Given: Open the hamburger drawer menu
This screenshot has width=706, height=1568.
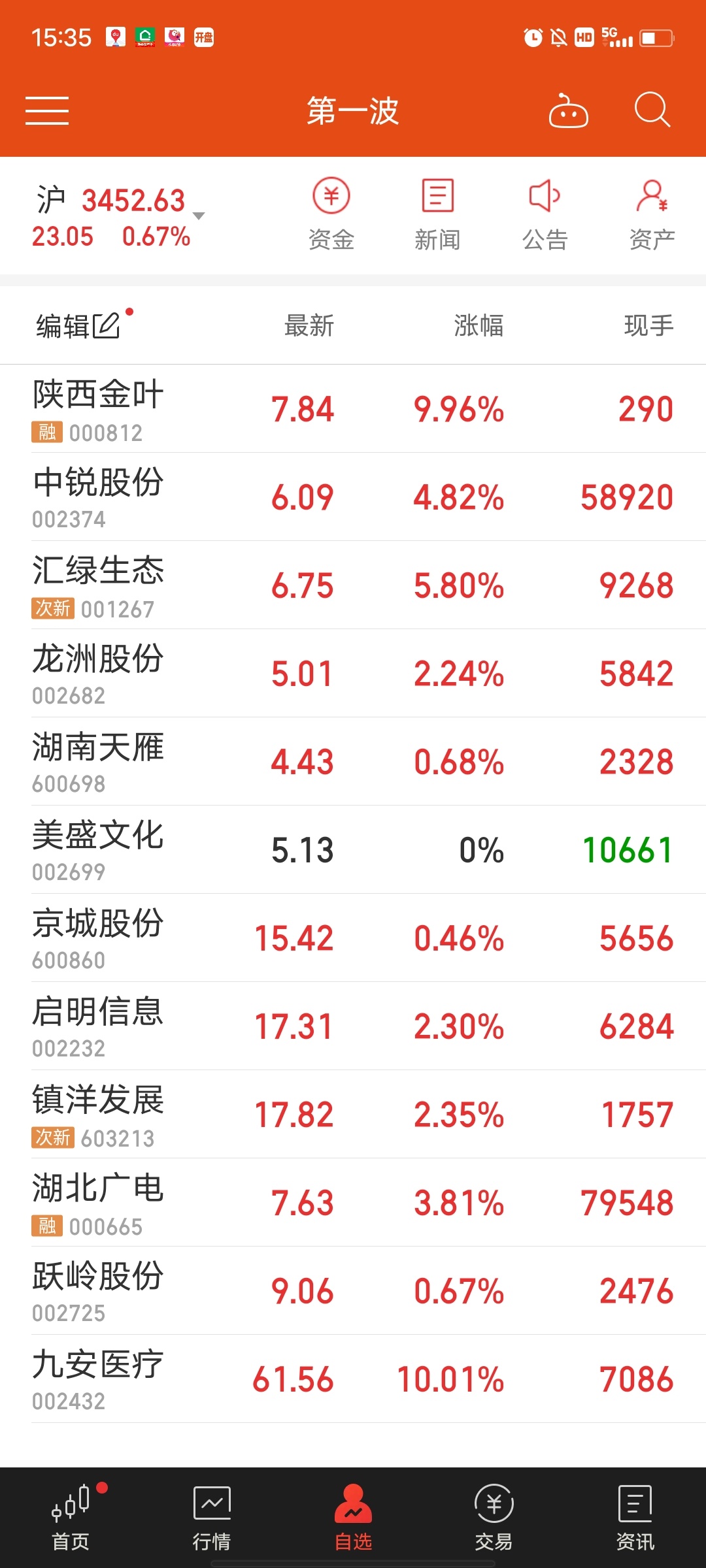Looking at the screenshot, I should pos(47,110).
